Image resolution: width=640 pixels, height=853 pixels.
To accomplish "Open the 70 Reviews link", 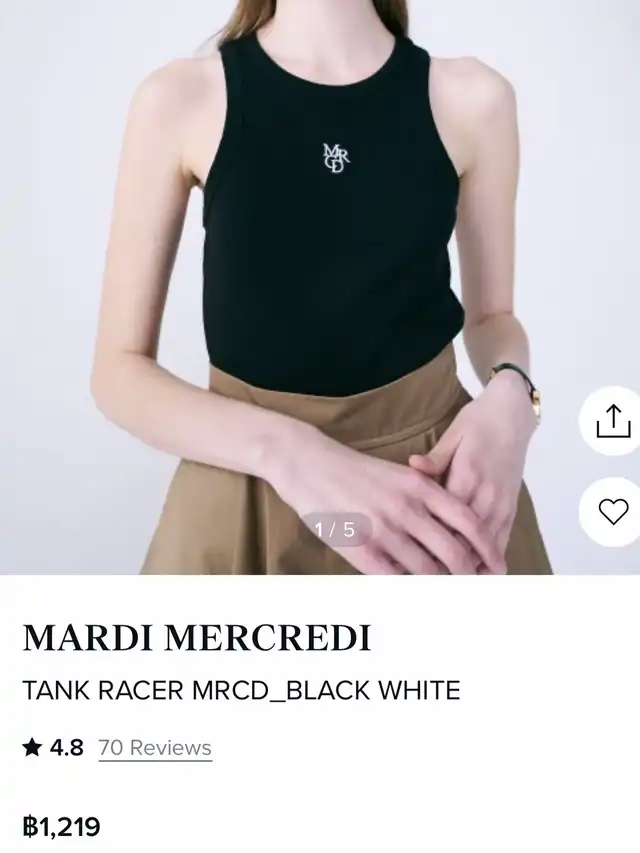I will click(x=155, y=748).
